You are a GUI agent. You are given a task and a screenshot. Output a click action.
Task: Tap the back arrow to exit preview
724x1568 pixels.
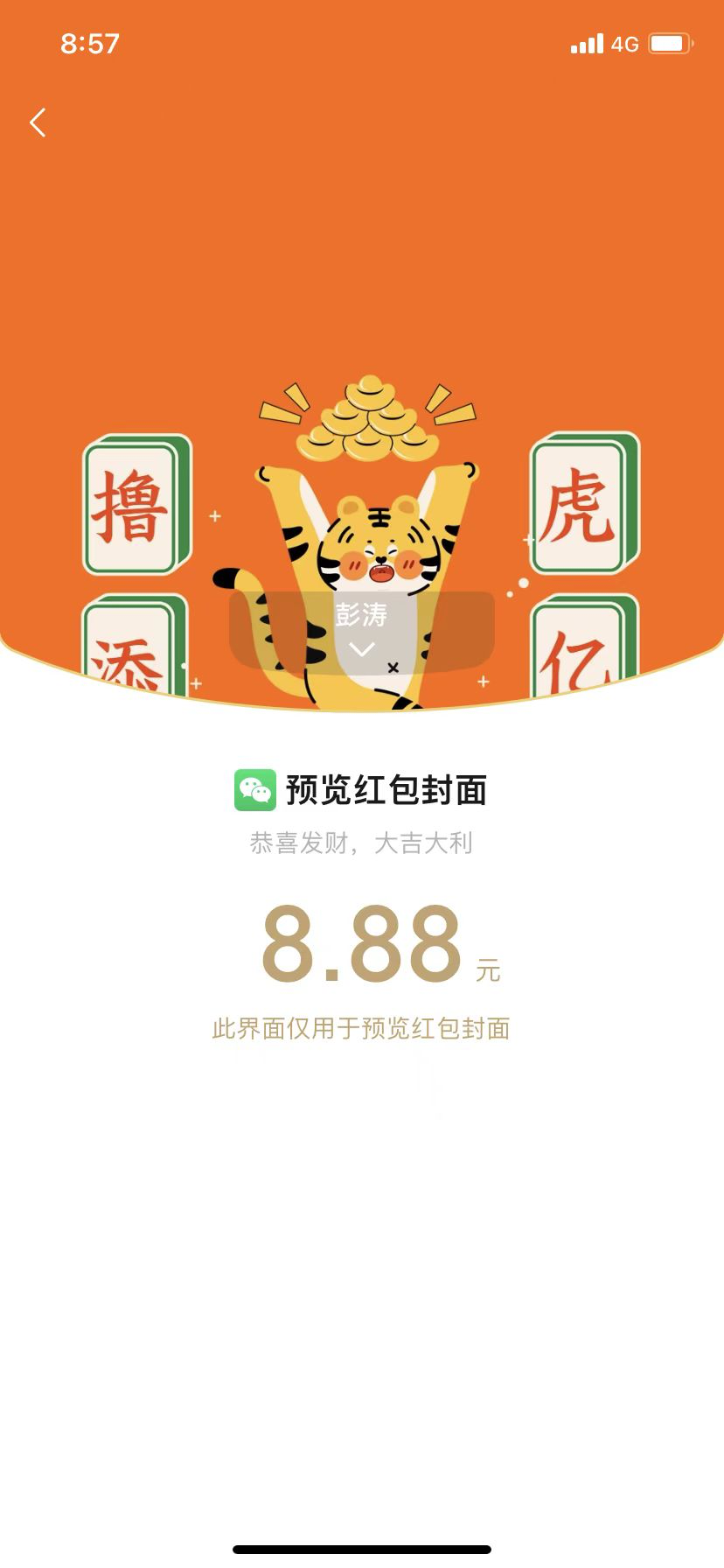click(37, 122)
